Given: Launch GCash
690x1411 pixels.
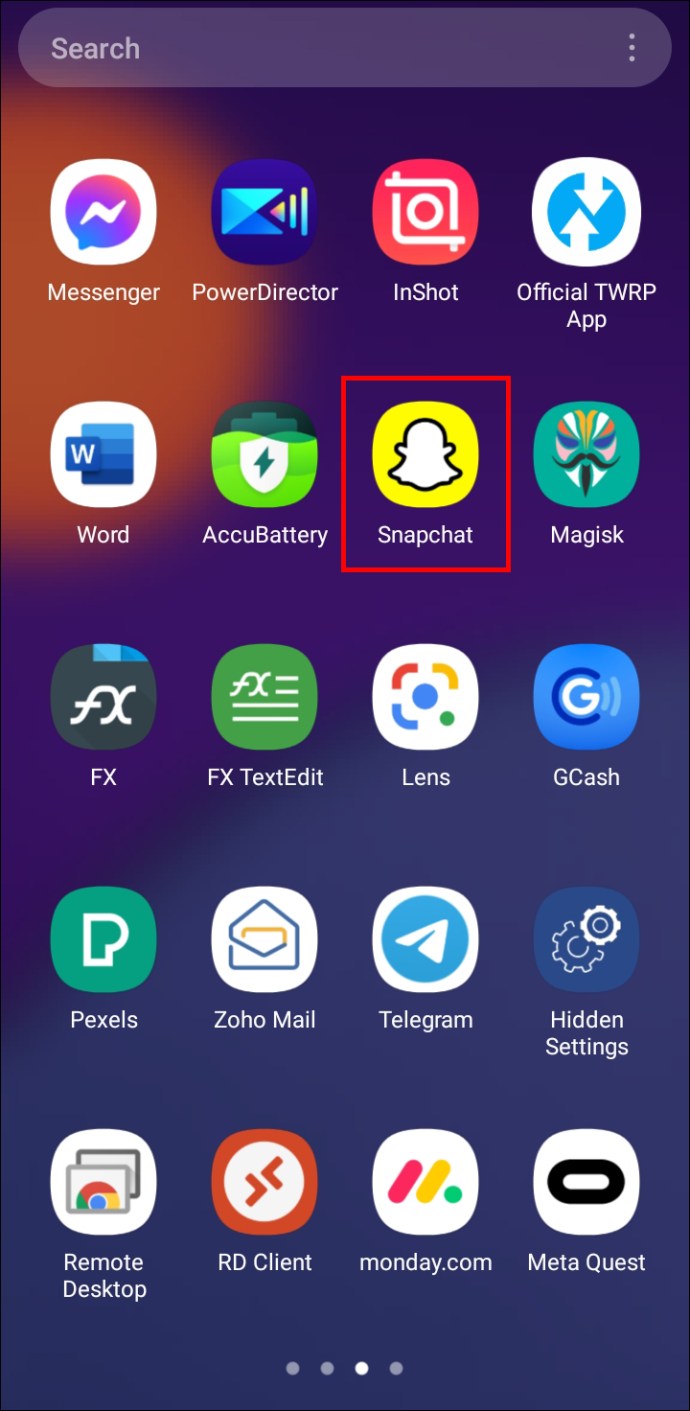Looking at the screenshot, I should 586,697.
